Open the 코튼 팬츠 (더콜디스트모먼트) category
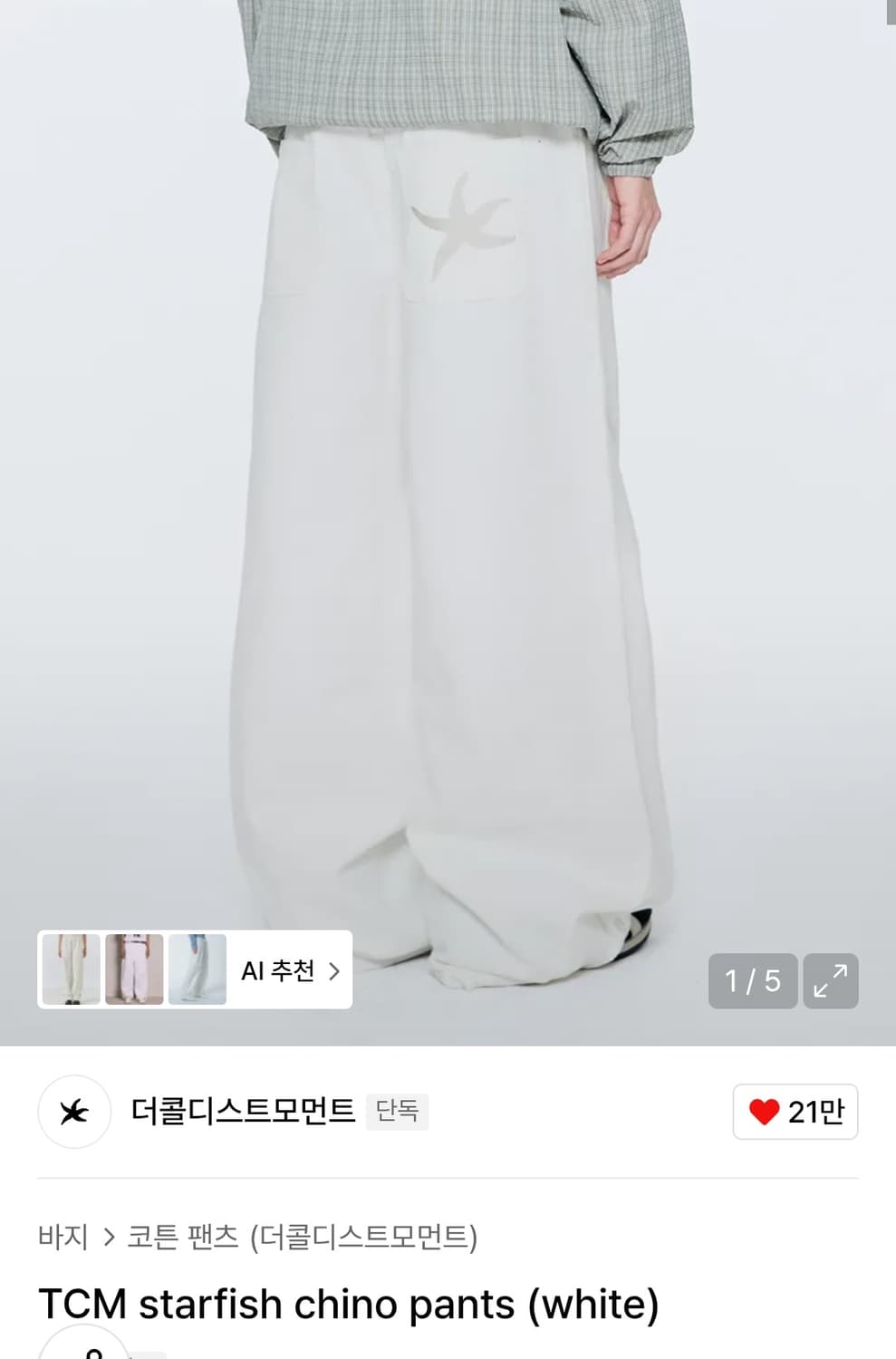 [303, 1239]
